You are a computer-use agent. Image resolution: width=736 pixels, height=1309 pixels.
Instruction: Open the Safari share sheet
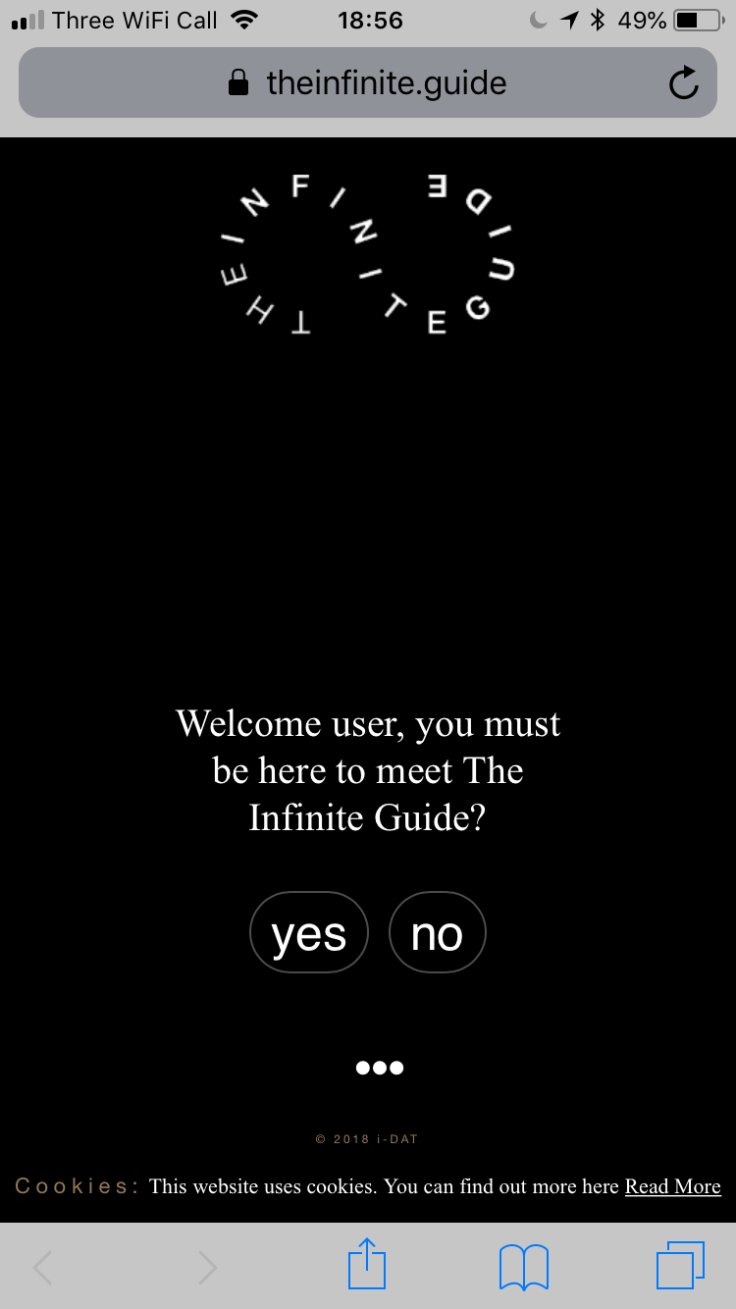tap(367, 1264)
